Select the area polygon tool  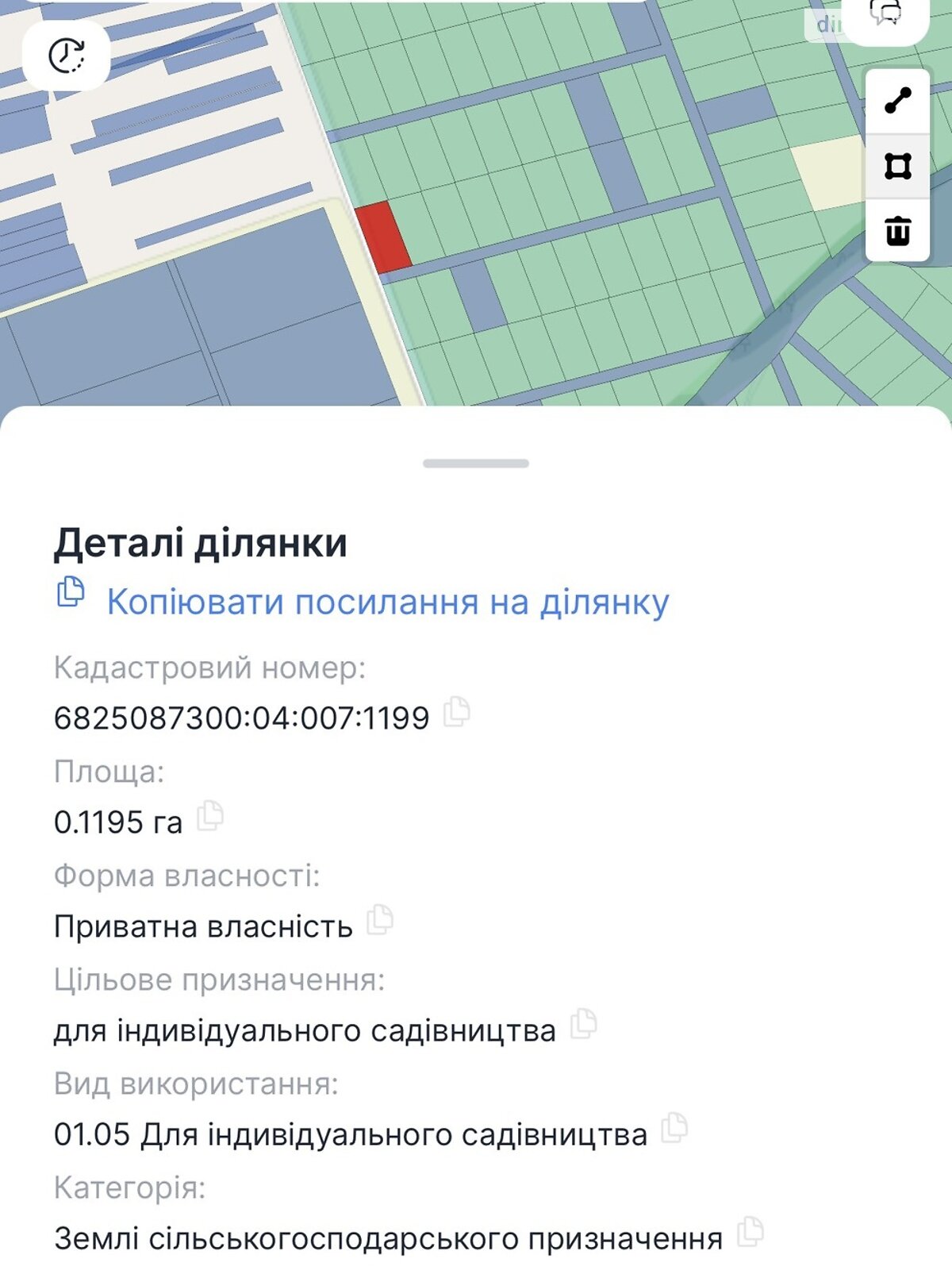[x=897, y=166]
